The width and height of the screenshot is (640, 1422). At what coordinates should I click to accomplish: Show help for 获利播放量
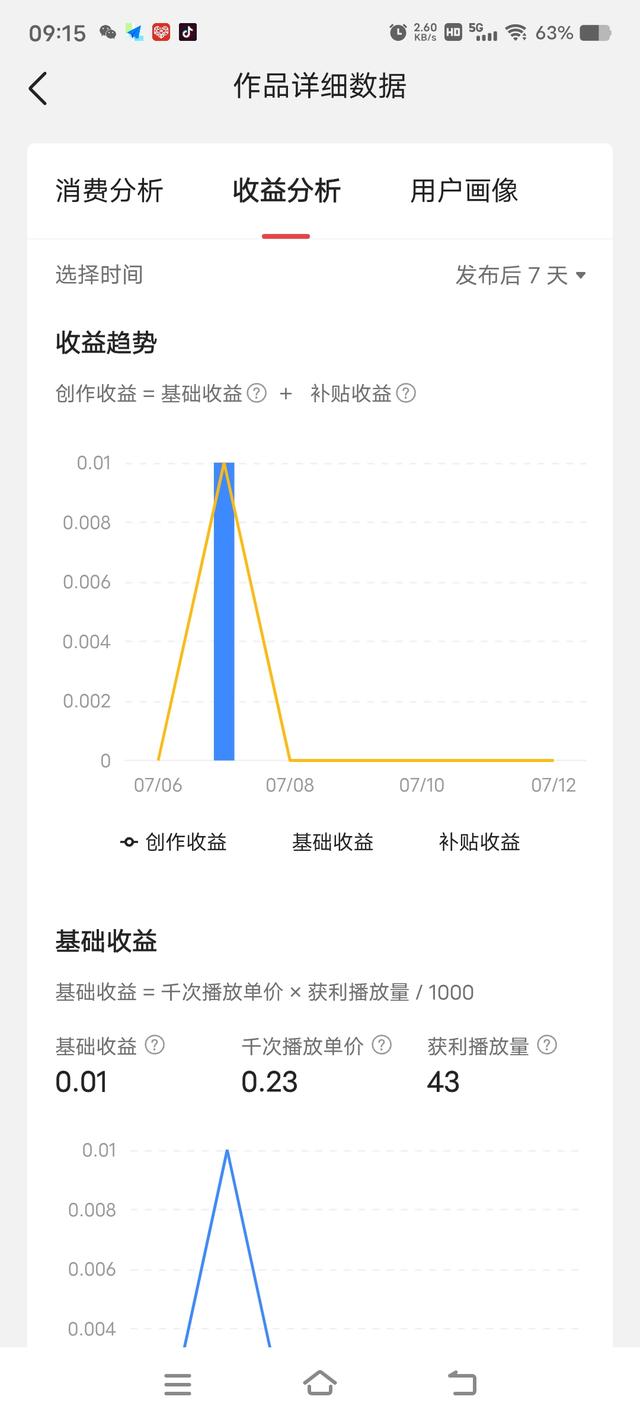pyautogui.click(x=547, y=1045)
